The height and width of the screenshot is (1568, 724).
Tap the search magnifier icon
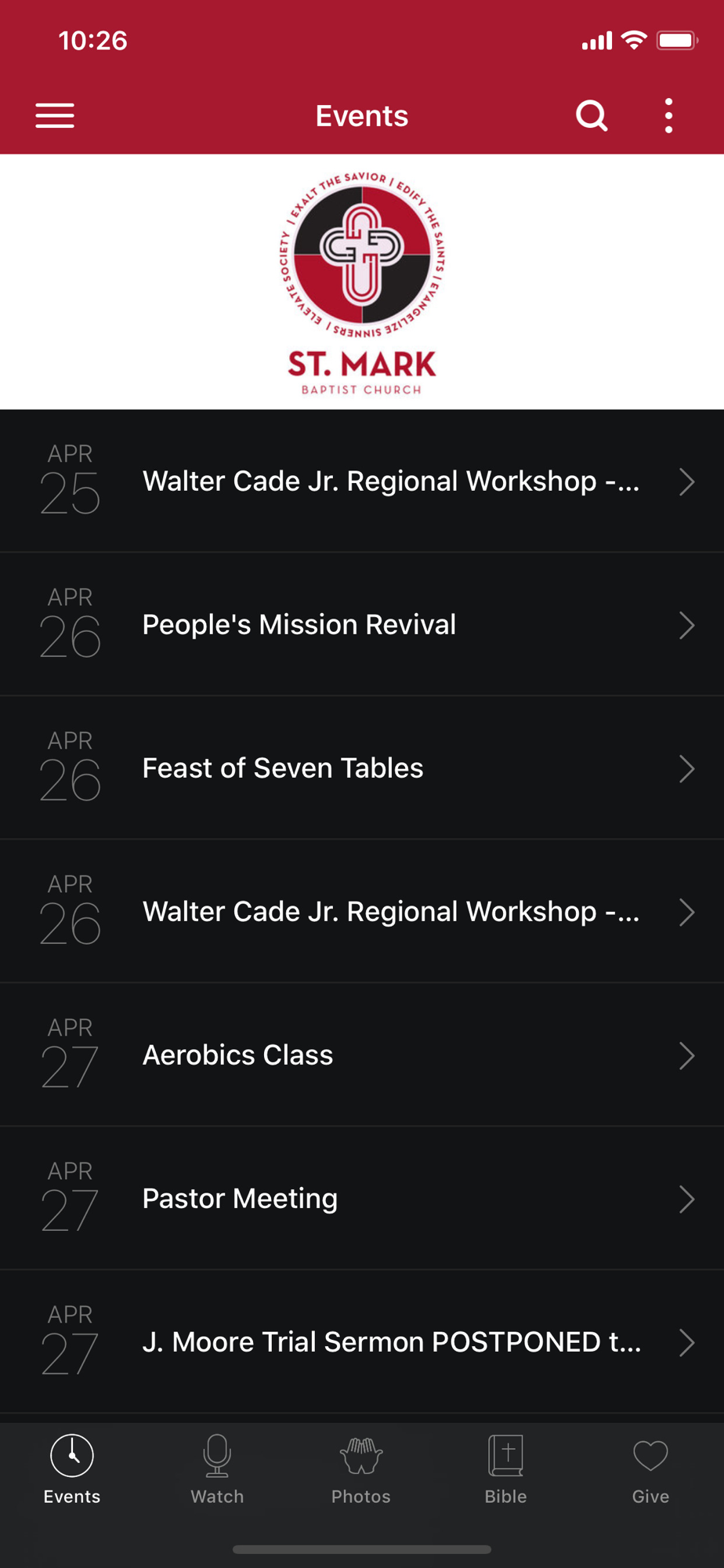point(592,116)
